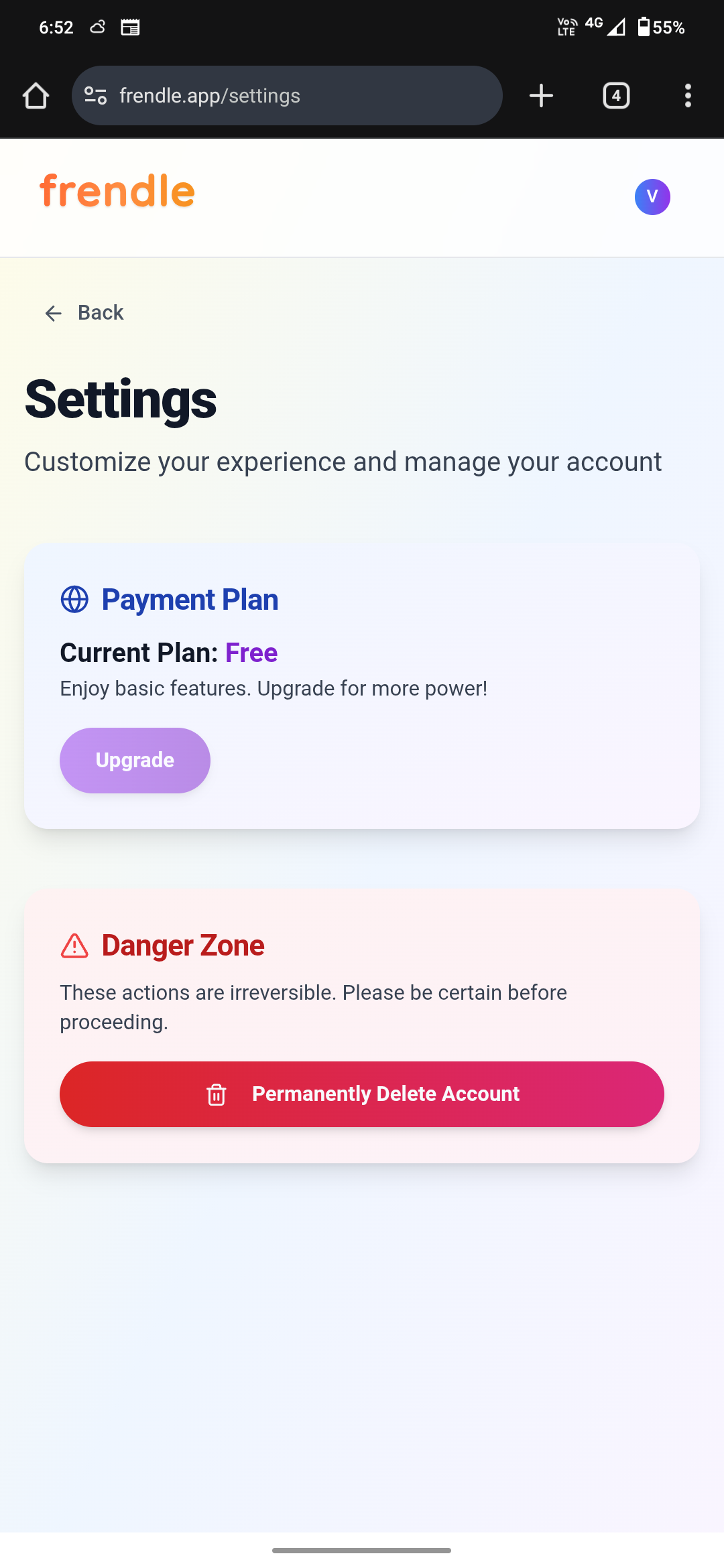Tap Permanently Delete Account
Image resolution: width=724 pixels, height=1568 pixels.
coord(362,1094)
